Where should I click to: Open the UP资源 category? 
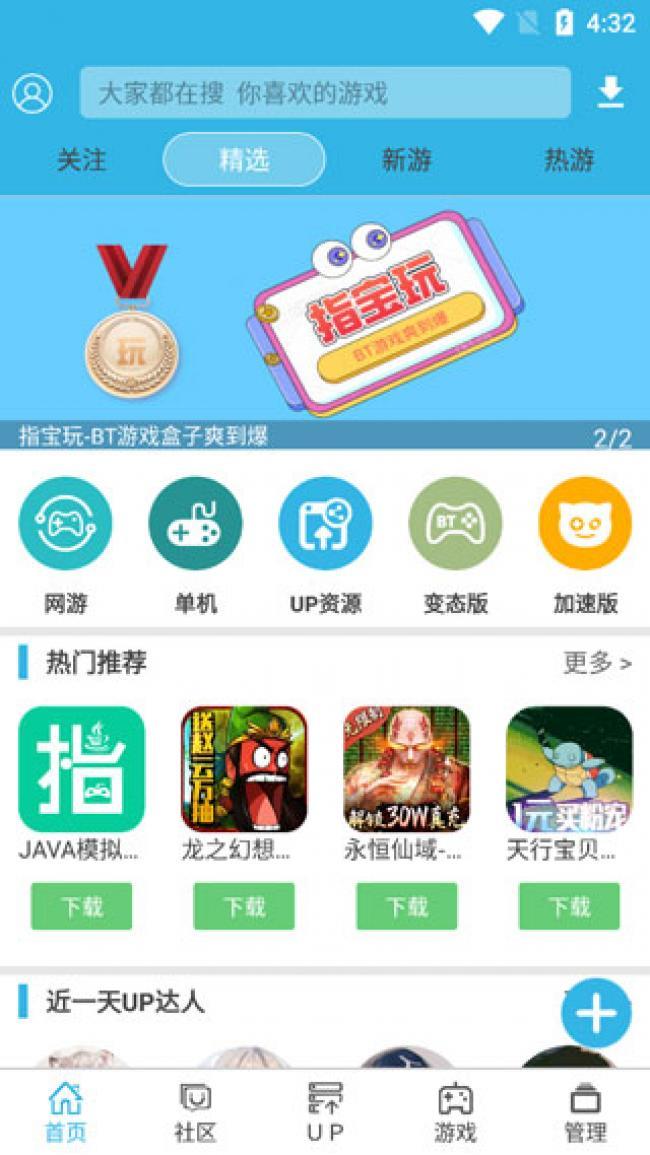pyautogui.click(x=325, y=524)
